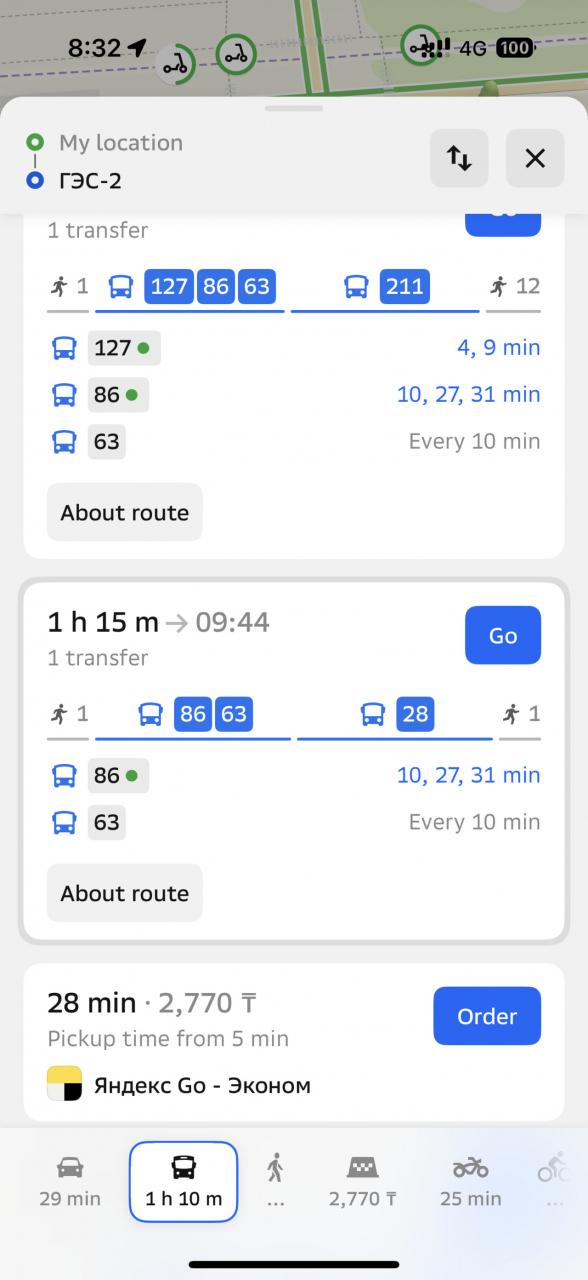This screenshot has height=1280, width=588.
Task: Open About route for the 1 h 15 m trip
Action: pos(125,893)
